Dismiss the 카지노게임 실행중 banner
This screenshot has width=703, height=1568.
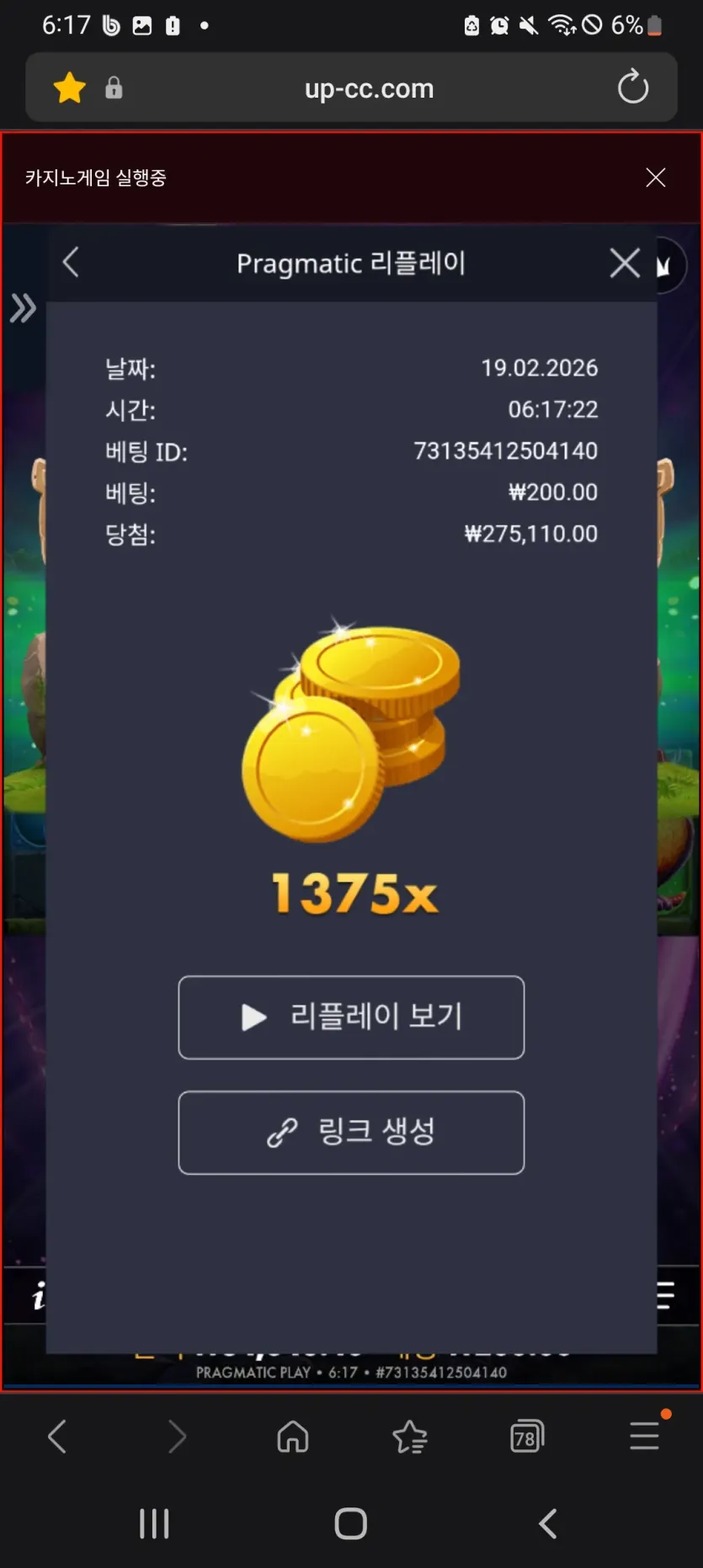655,177
